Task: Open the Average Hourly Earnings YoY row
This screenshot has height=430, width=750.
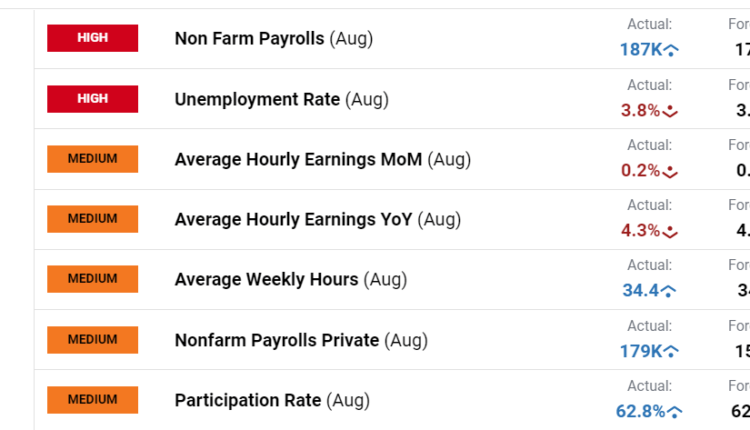Action: (294, 219)
